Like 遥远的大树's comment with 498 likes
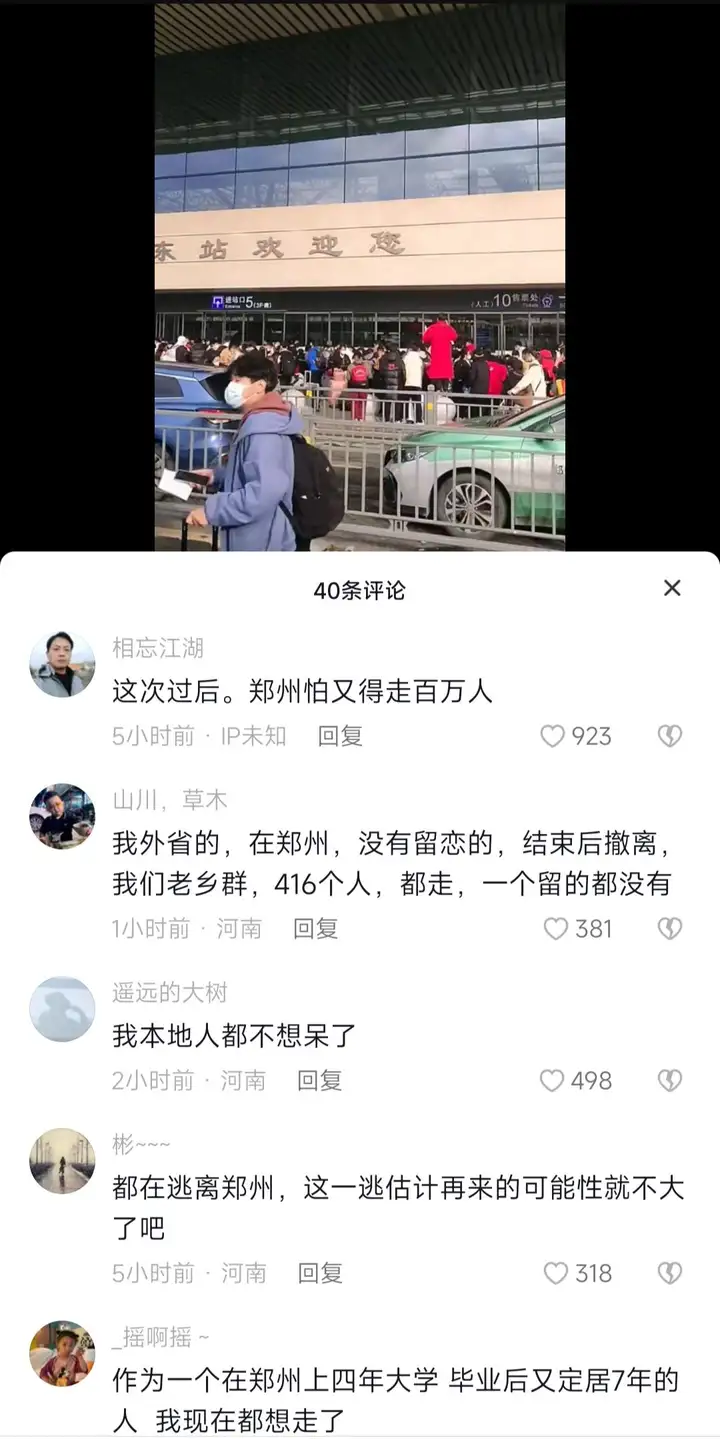The width and height of the screenshot is (720, 1439). pos(552,1081)
